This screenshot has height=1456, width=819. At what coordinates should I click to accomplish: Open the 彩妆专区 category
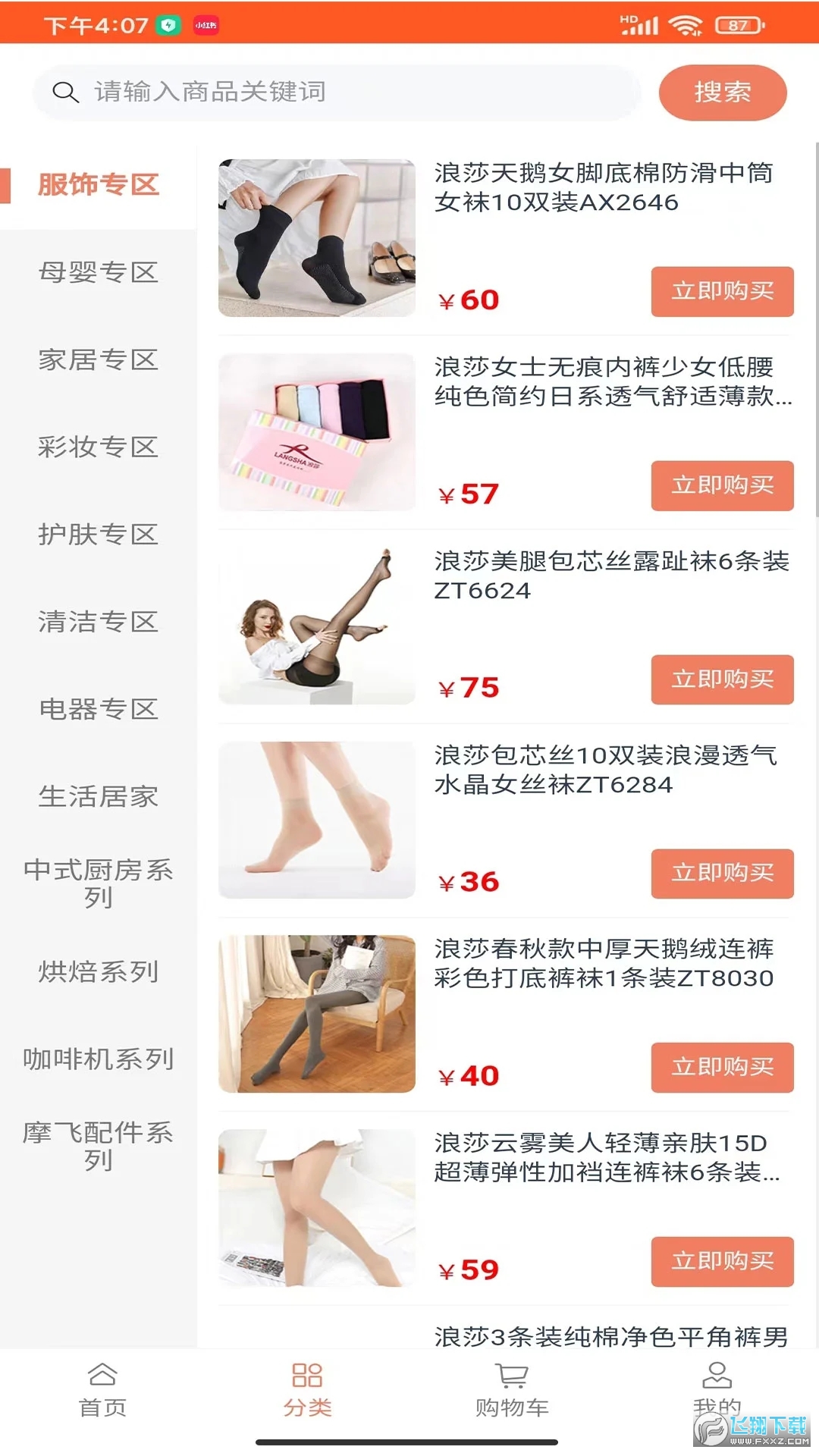pos(99,447)
